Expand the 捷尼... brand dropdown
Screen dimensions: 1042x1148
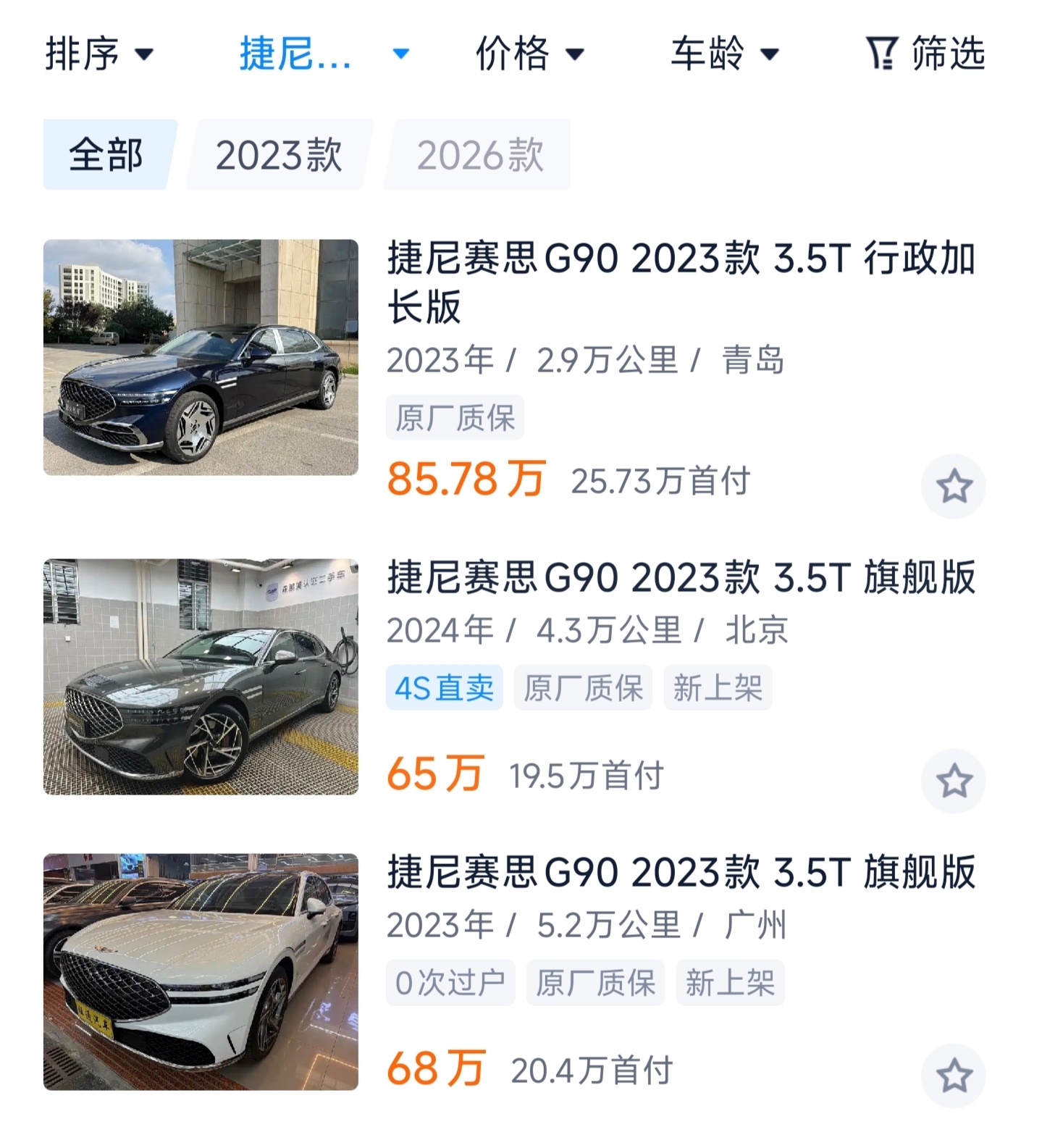[324, 54]
